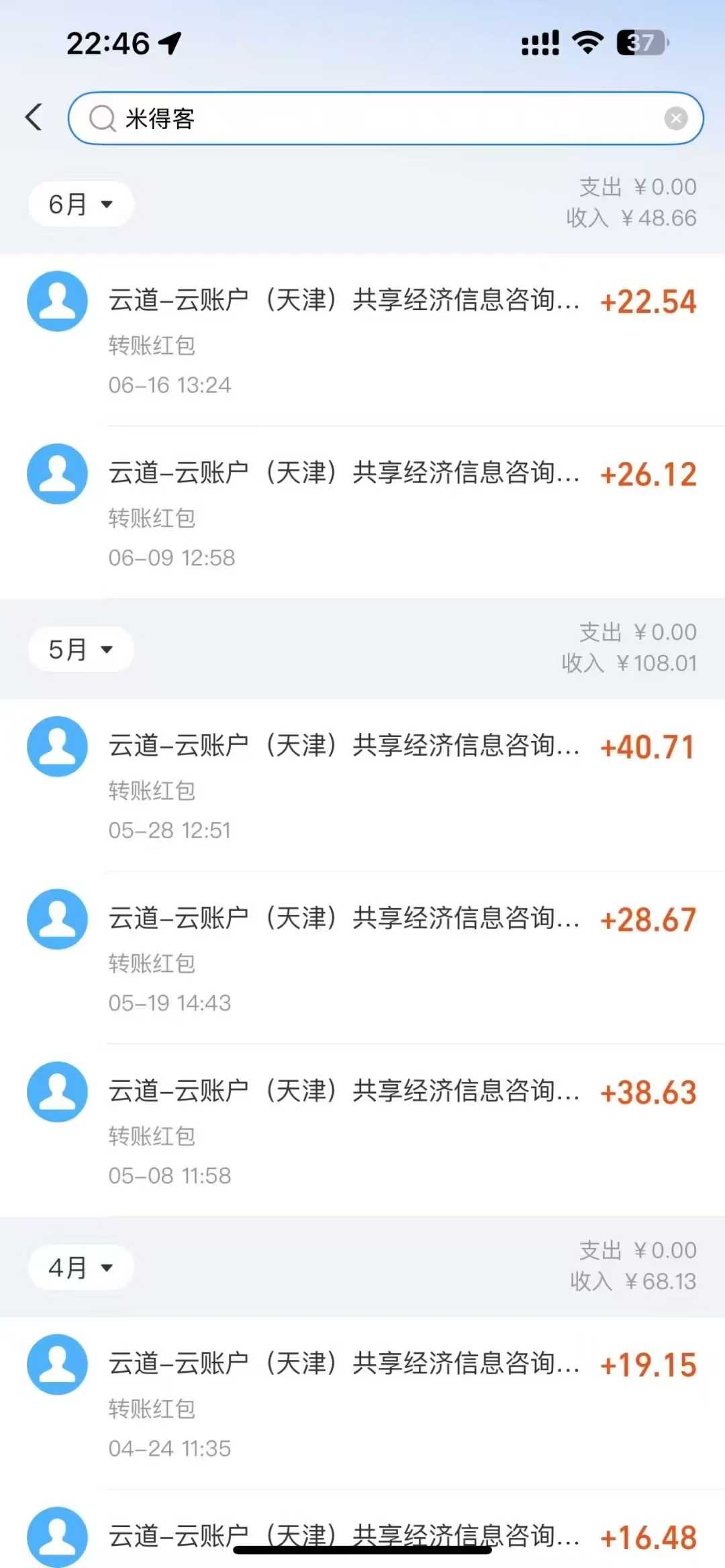Expand the 6月 month picker
Screen dimensions: 725x1568
(81, 204)
